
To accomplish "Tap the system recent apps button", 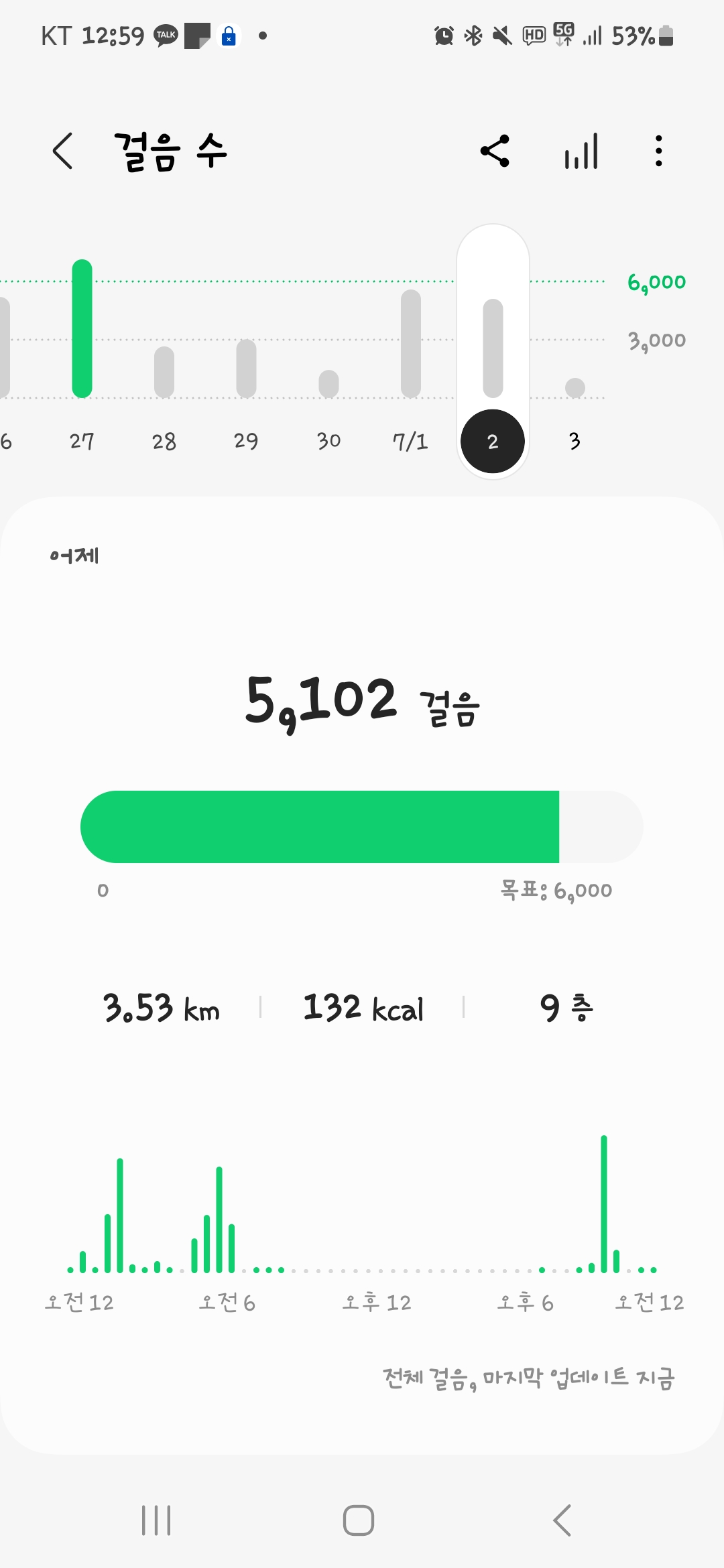I will coord(156,1520).
